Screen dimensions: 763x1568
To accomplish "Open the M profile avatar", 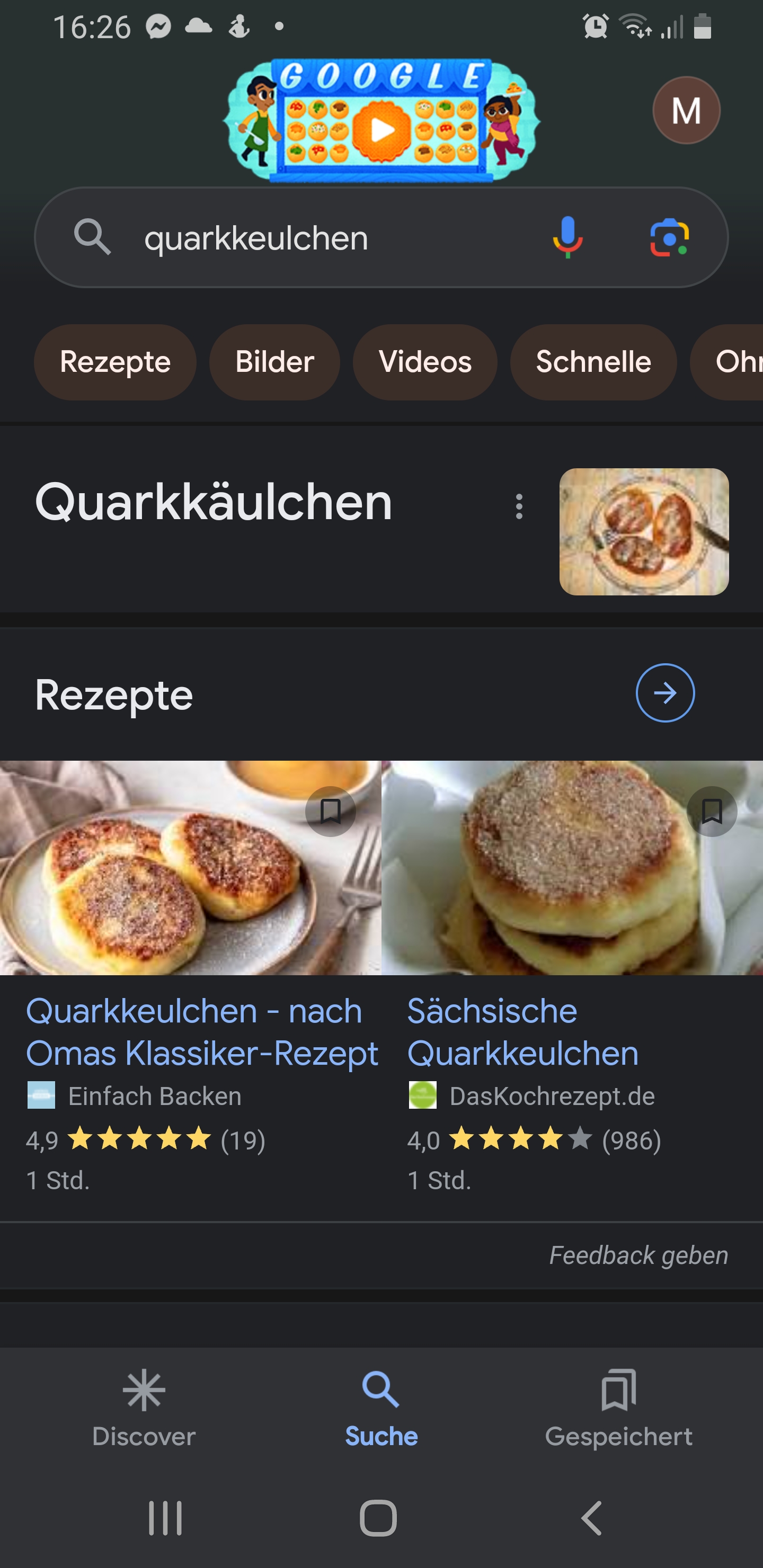I will [686, 111].
